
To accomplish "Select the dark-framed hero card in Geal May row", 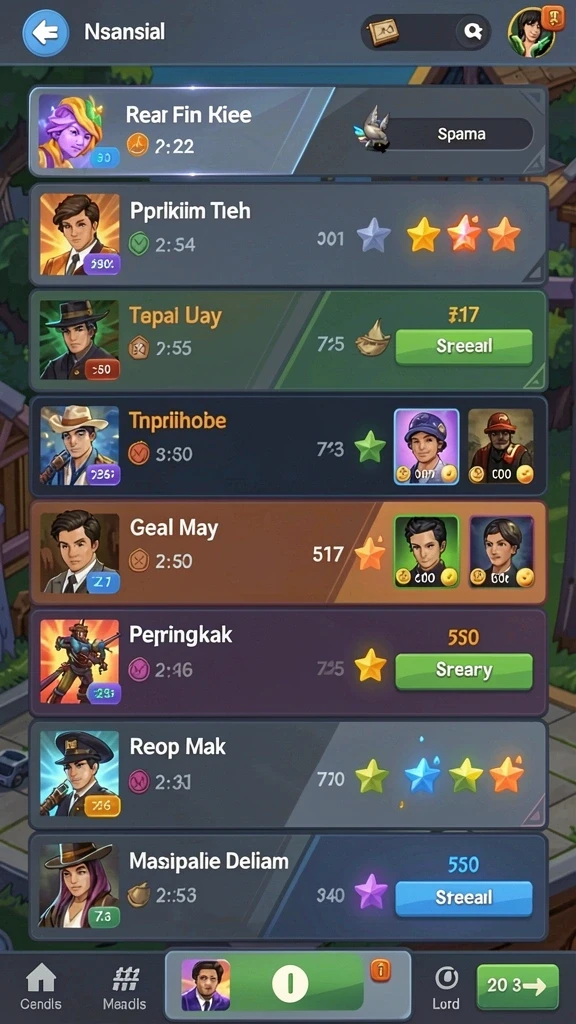I will click(x=502, y=551).
